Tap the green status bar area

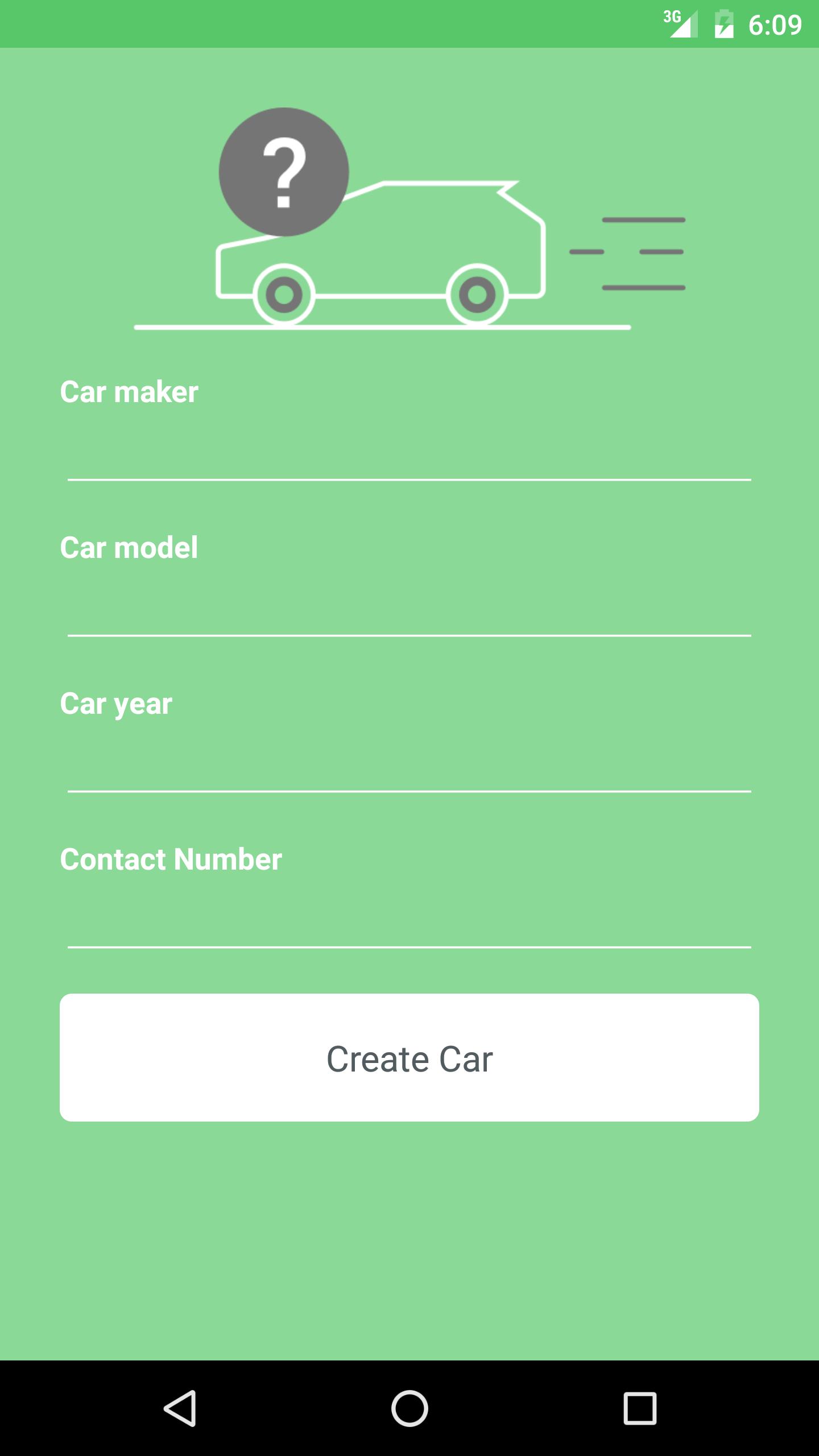(x=341, y=24)
